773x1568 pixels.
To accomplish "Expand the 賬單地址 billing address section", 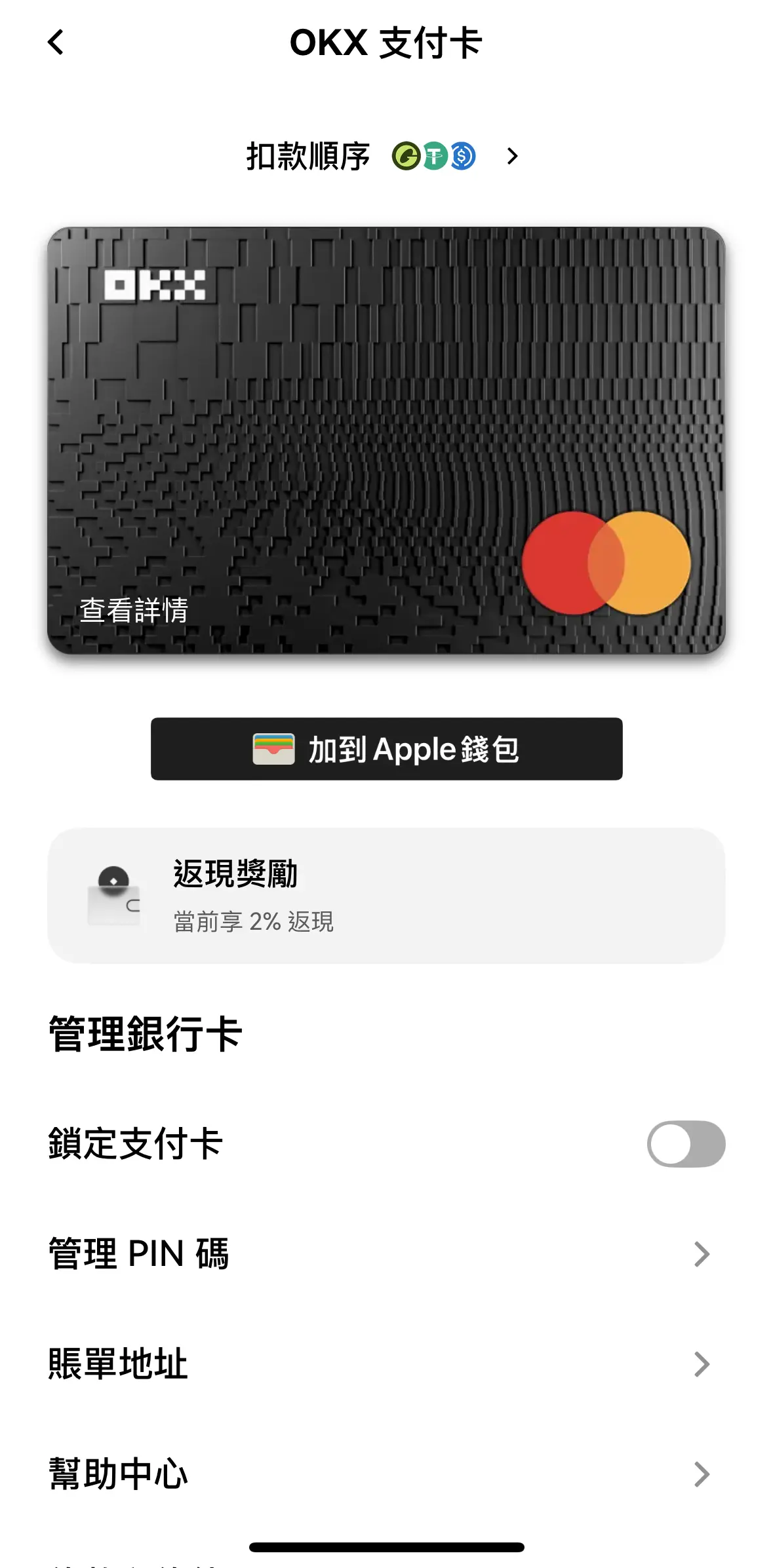I will coord(703,1364).
